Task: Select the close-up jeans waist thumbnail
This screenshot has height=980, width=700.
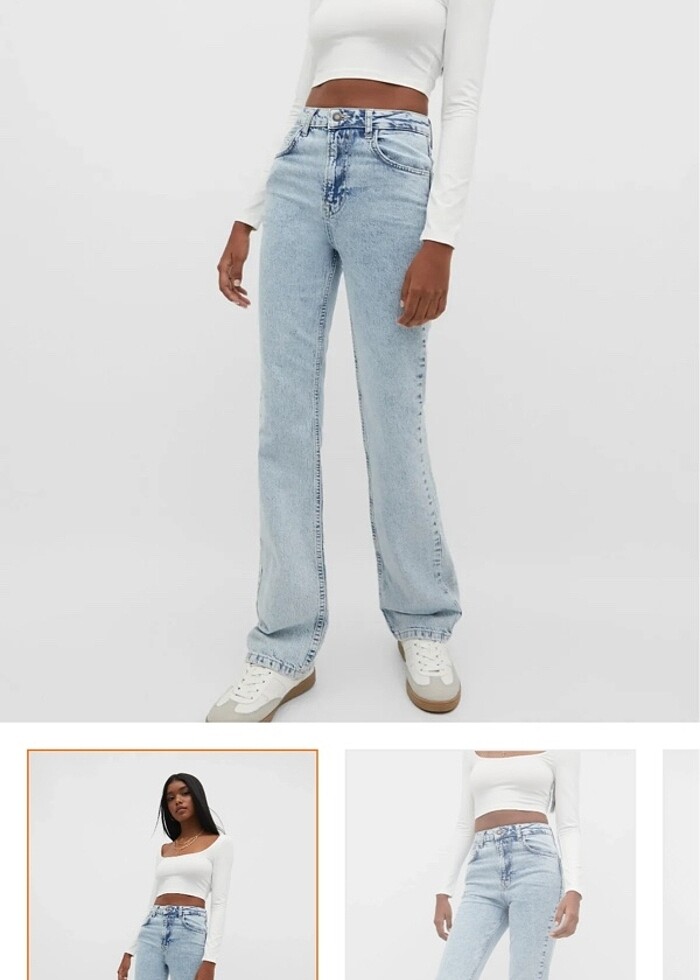Action: tap(490, 865)
